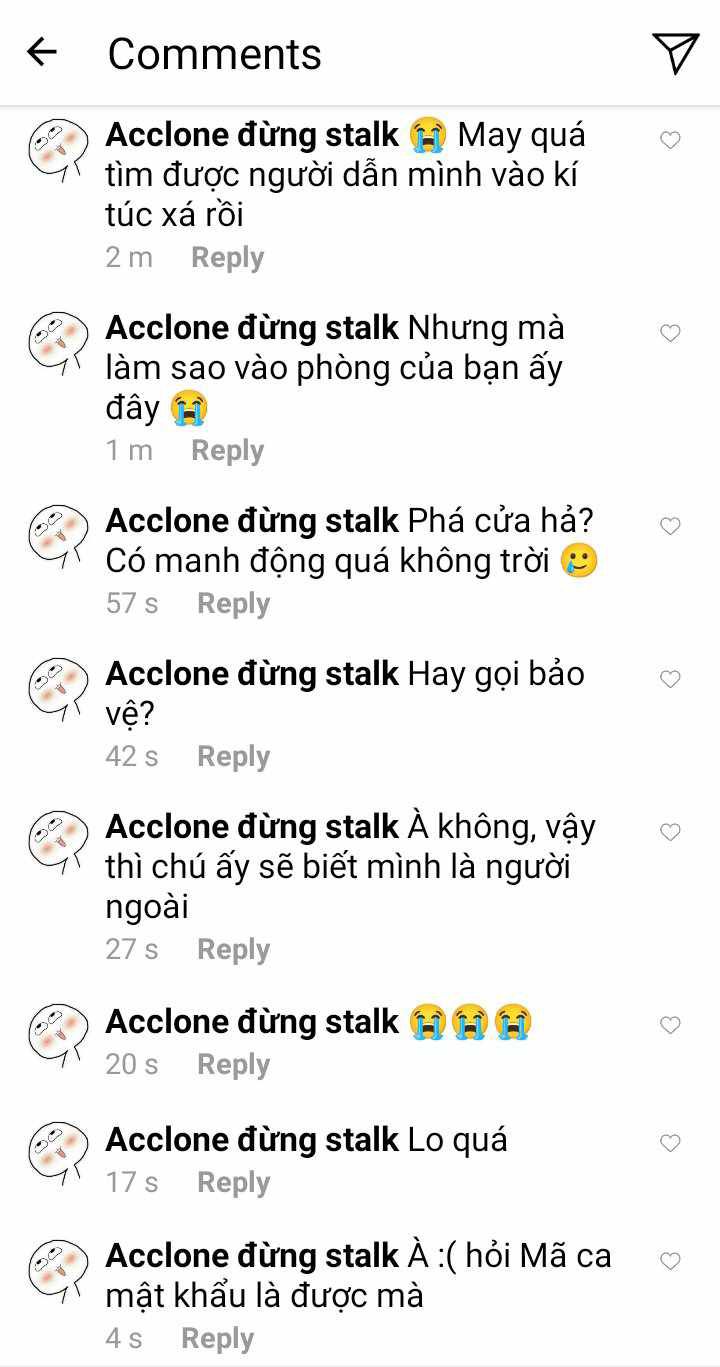Like the comment 'hỏi Mã ca mật khẩu'
Viewport: 720px width, 1367px height.
tap(670, 1262)
